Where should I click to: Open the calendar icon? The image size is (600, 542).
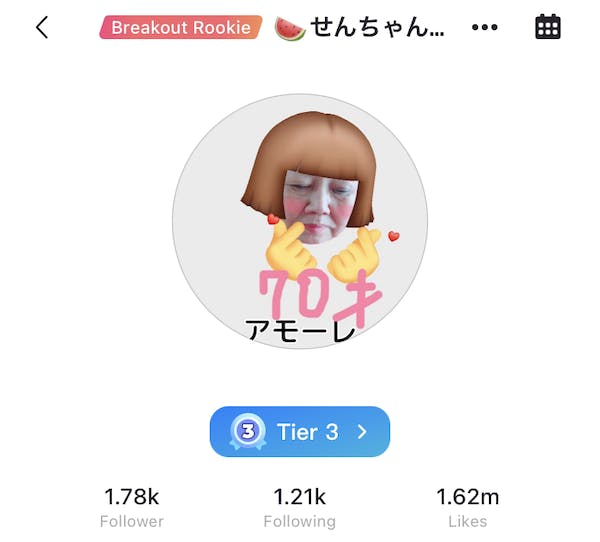click(548, 27)
